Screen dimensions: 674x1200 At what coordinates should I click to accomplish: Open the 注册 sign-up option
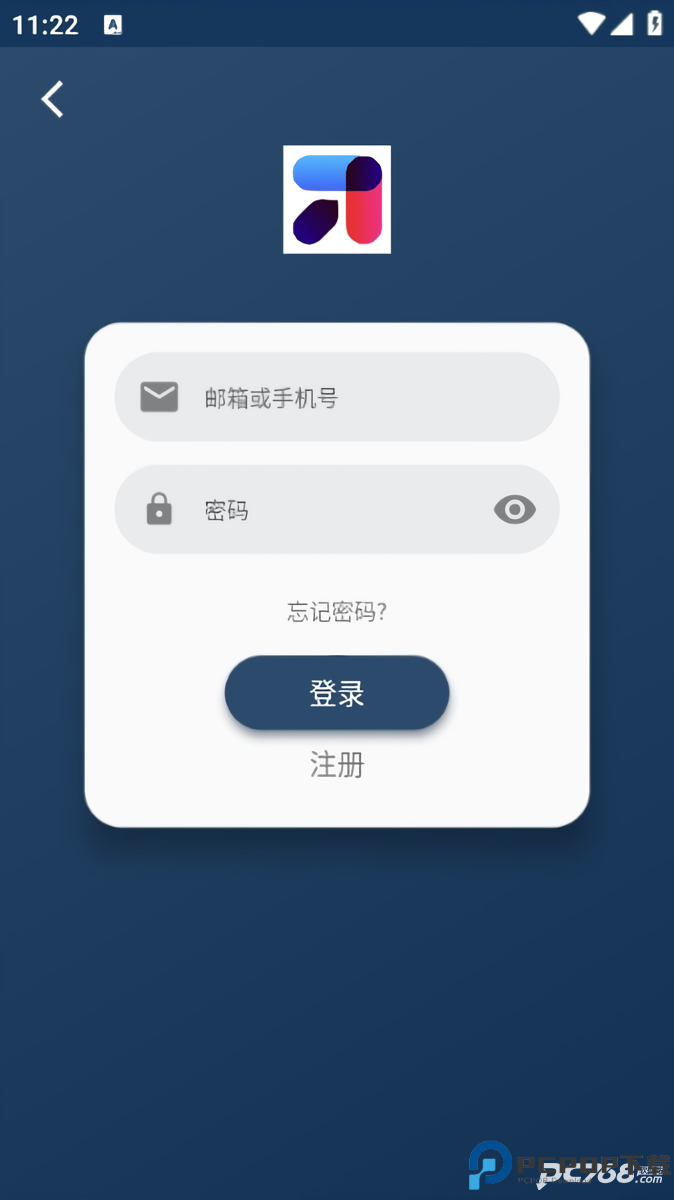[337, 765]
